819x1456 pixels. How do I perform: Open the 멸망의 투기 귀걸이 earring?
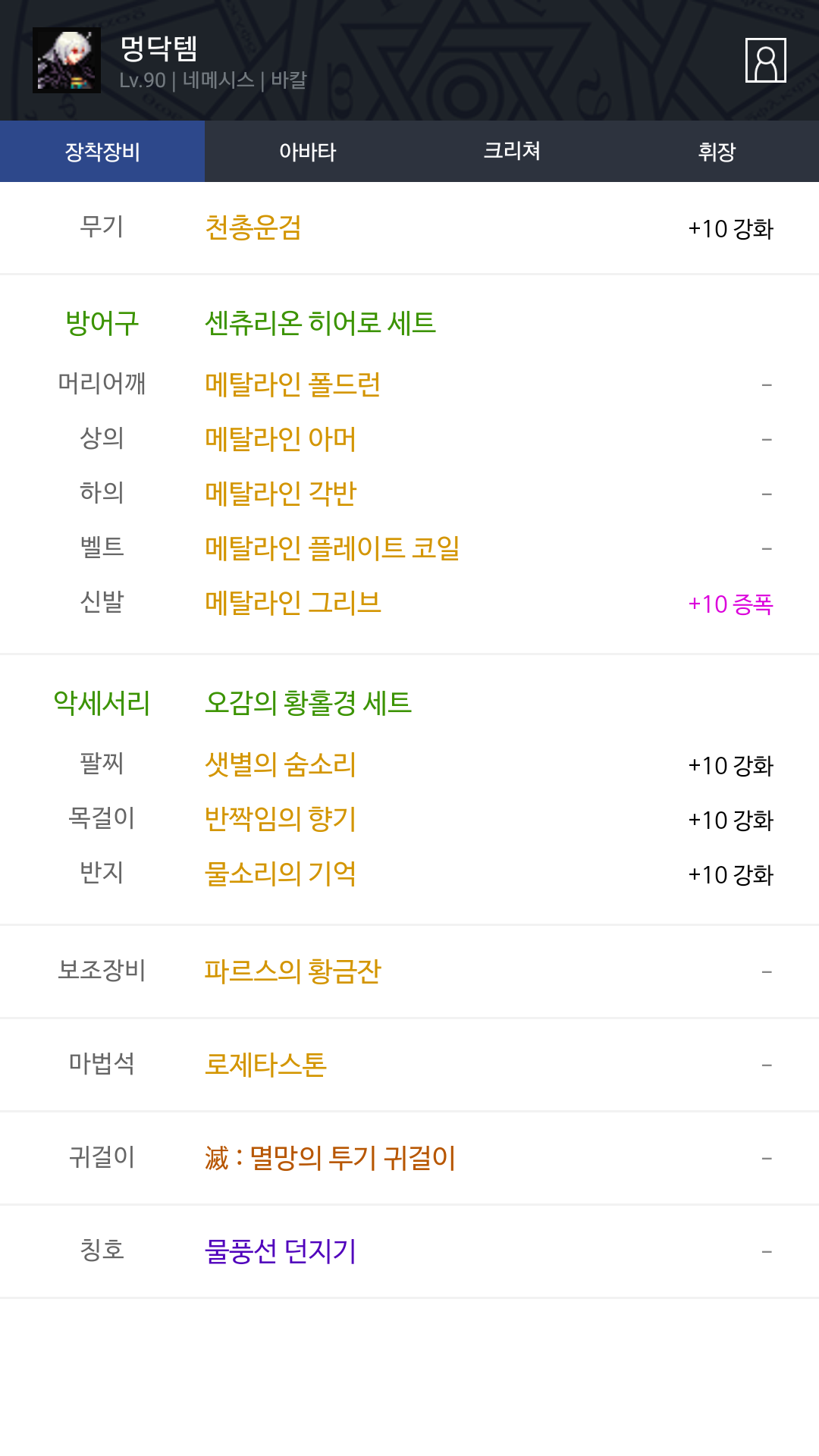click(x=330, y=1158)
